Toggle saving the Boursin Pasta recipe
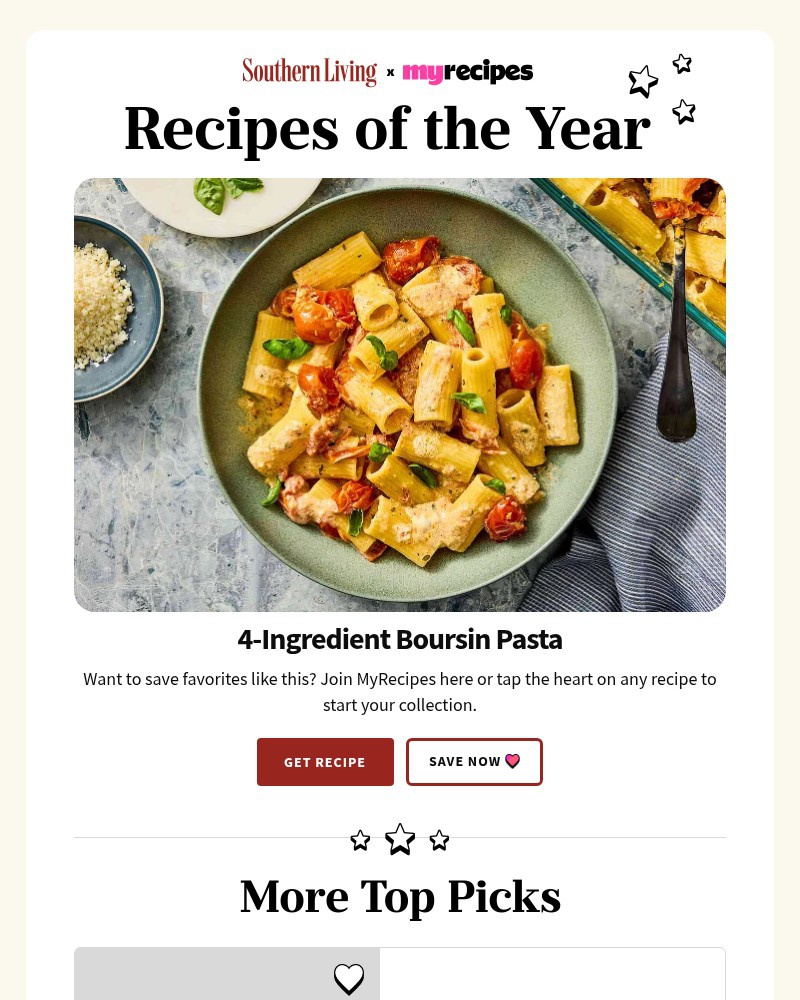Viewport: 800px width, 1000px height. (474, 761)
